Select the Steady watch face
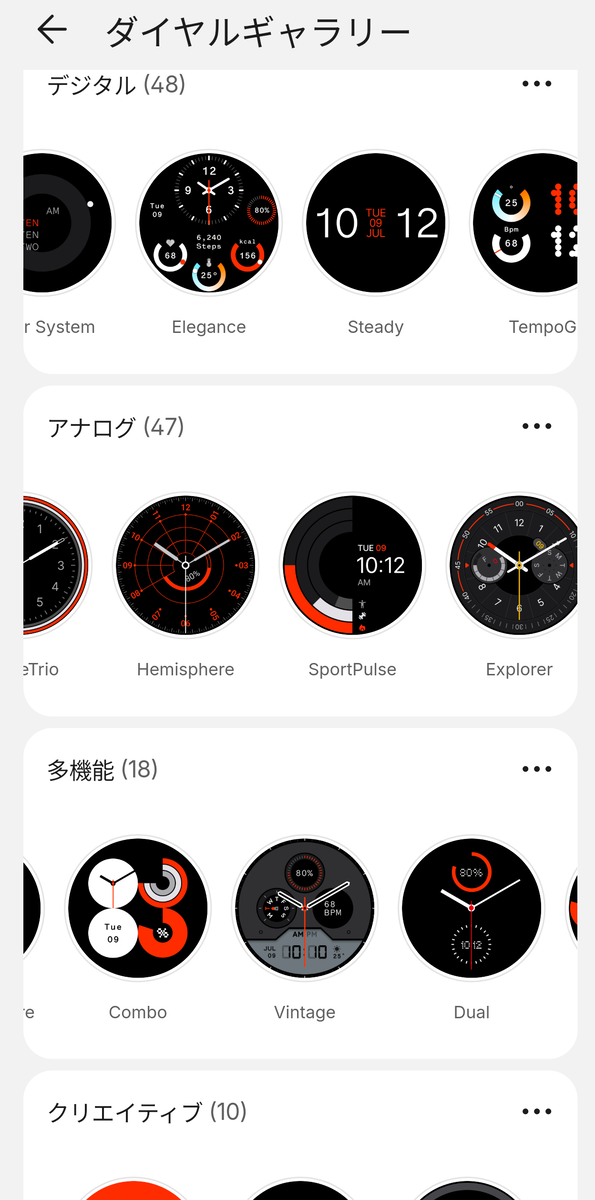The width and height of the screenshot is (595, 1200). (x=375, y=223)
